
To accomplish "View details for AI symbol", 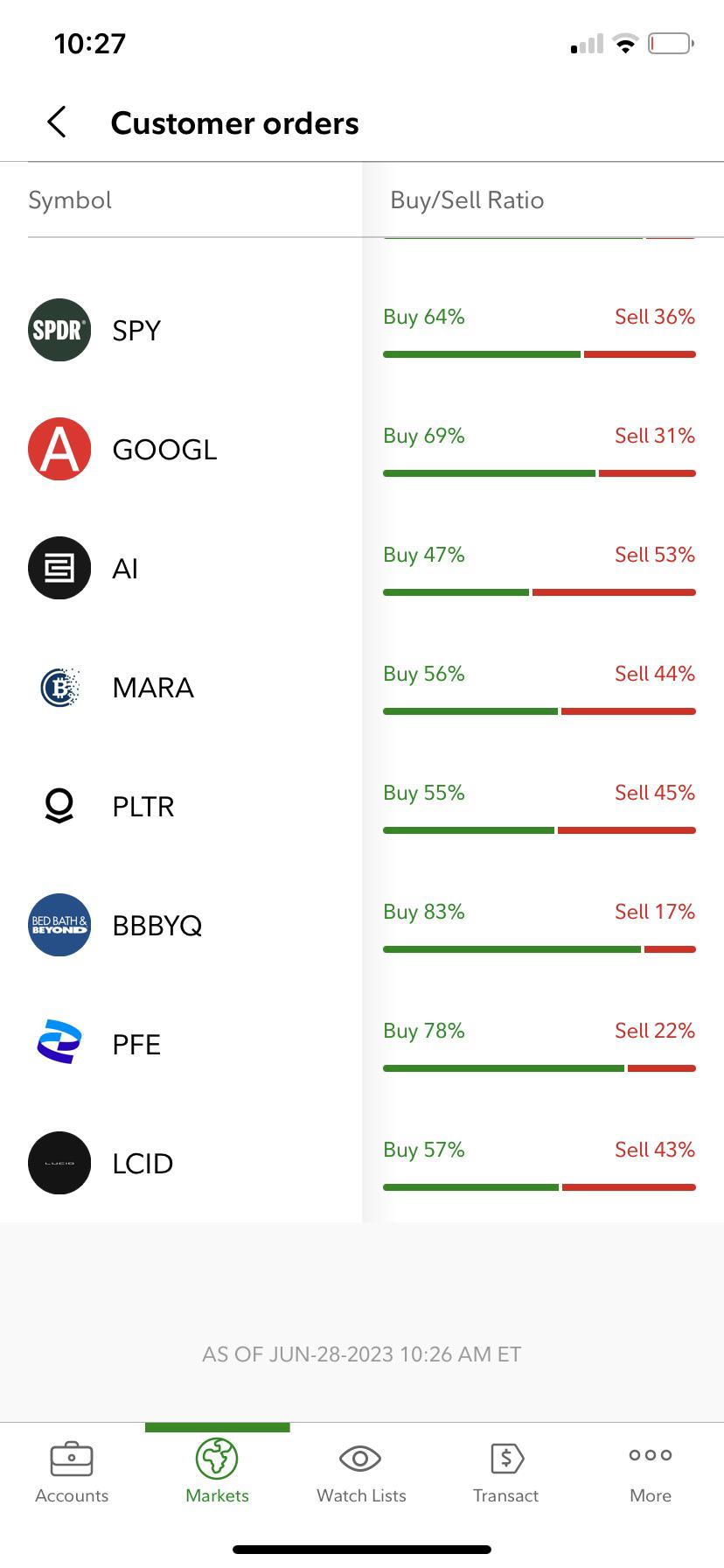I will point(125,569).
